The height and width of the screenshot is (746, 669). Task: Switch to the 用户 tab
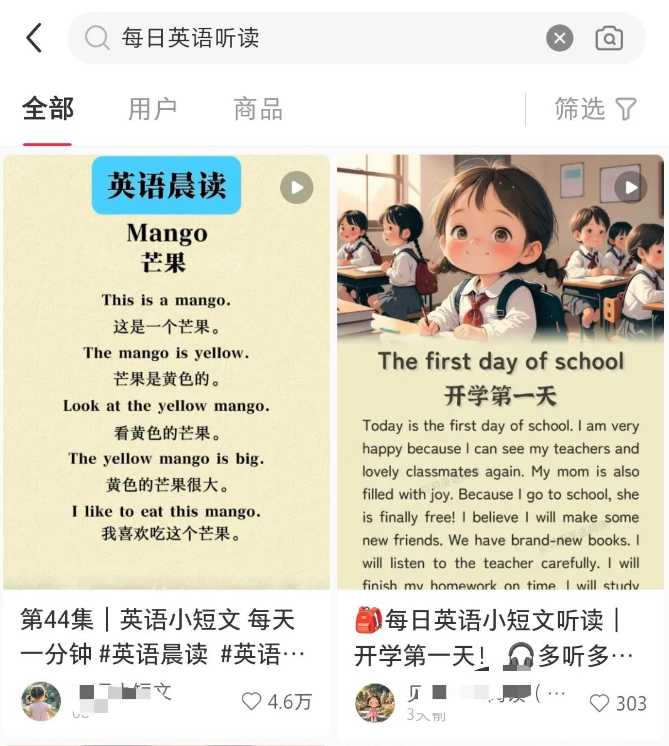tap(152, 109)
